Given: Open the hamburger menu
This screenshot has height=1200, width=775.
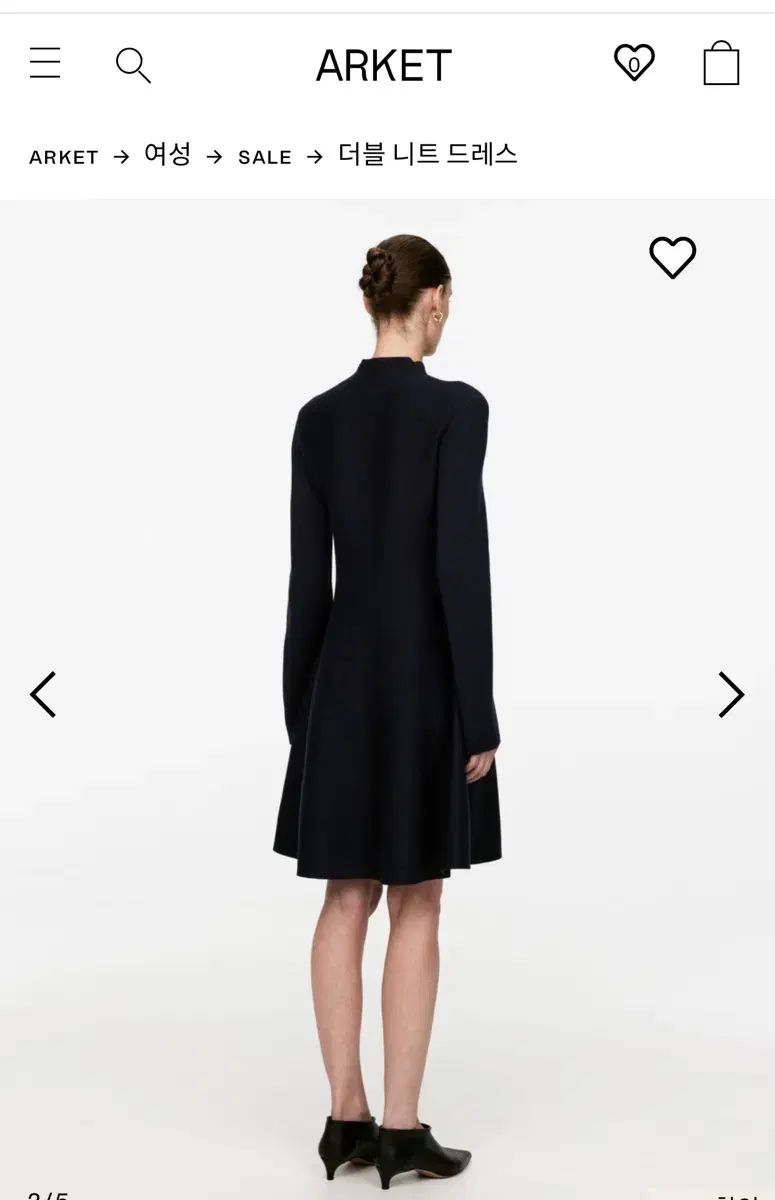Looking at the screenshot, I should pos(45,64).
